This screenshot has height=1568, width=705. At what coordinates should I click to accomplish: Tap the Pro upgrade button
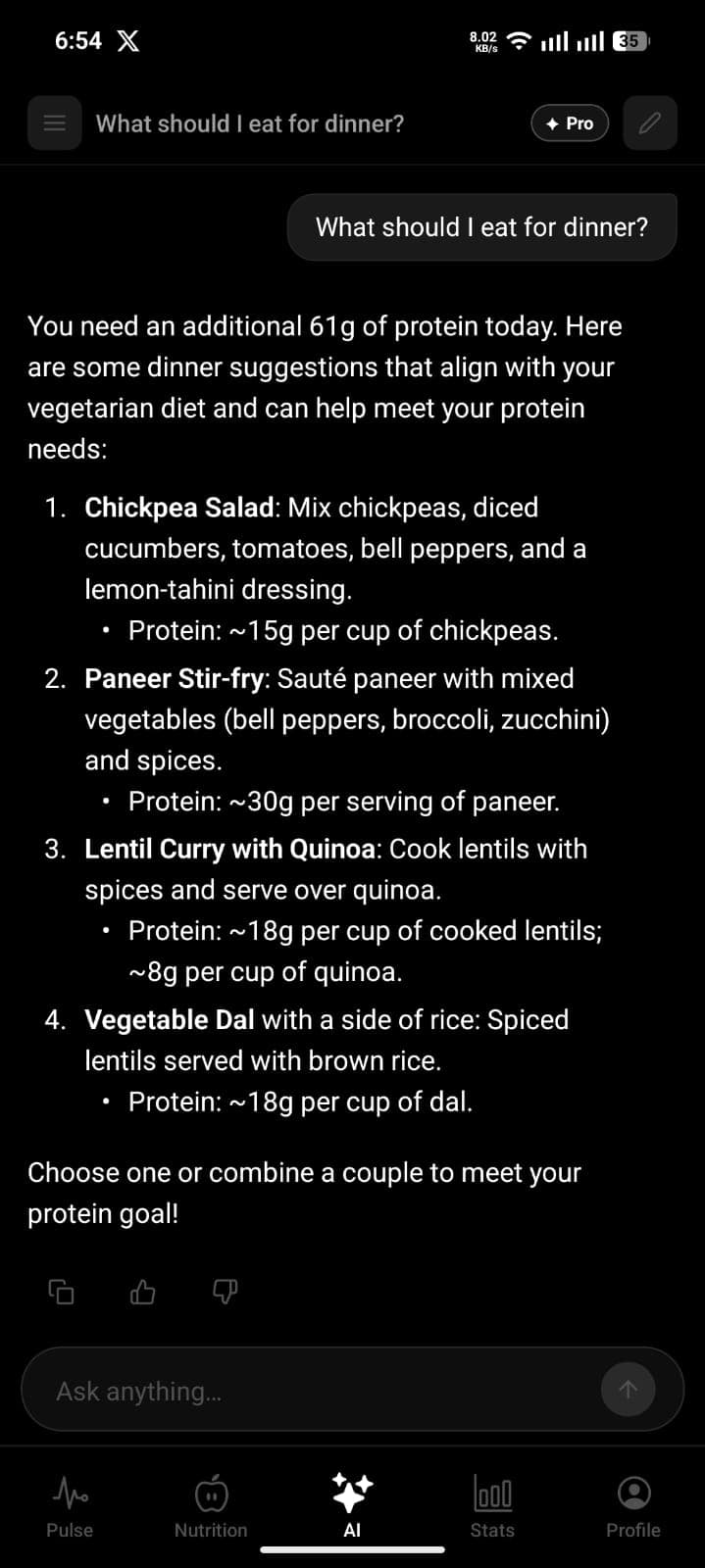[570, 123]
